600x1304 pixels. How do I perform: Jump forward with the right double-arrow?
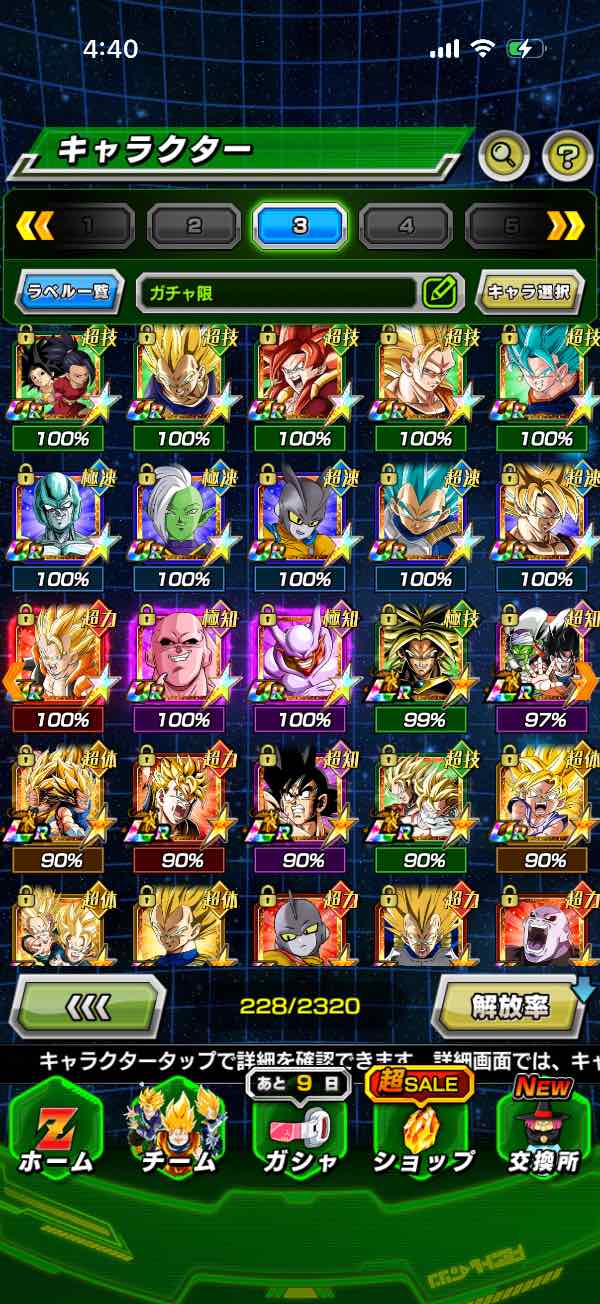coord(565,226)
